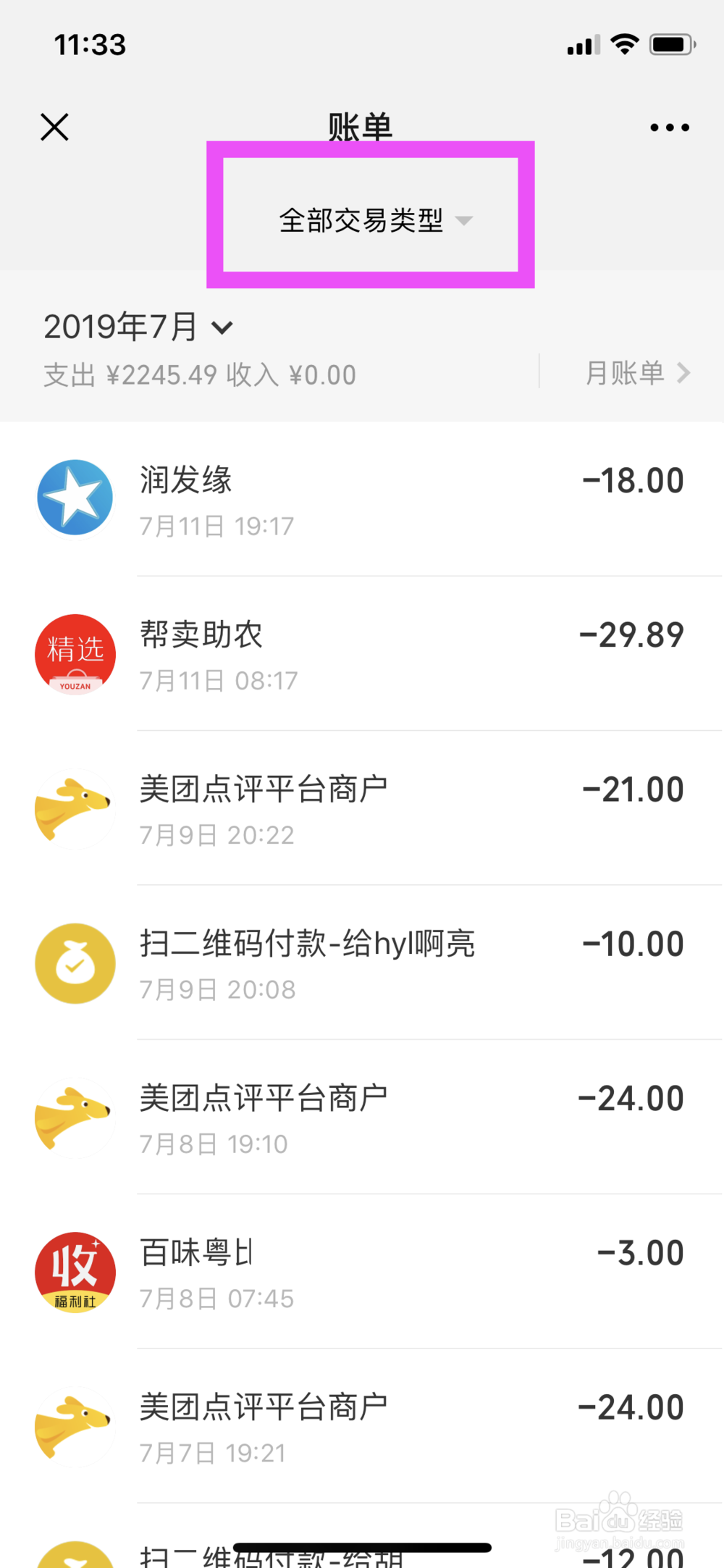
Task: Open the 润发缘 transaction of -18.00
Action: pyautogui.click(x=362, y=500)
